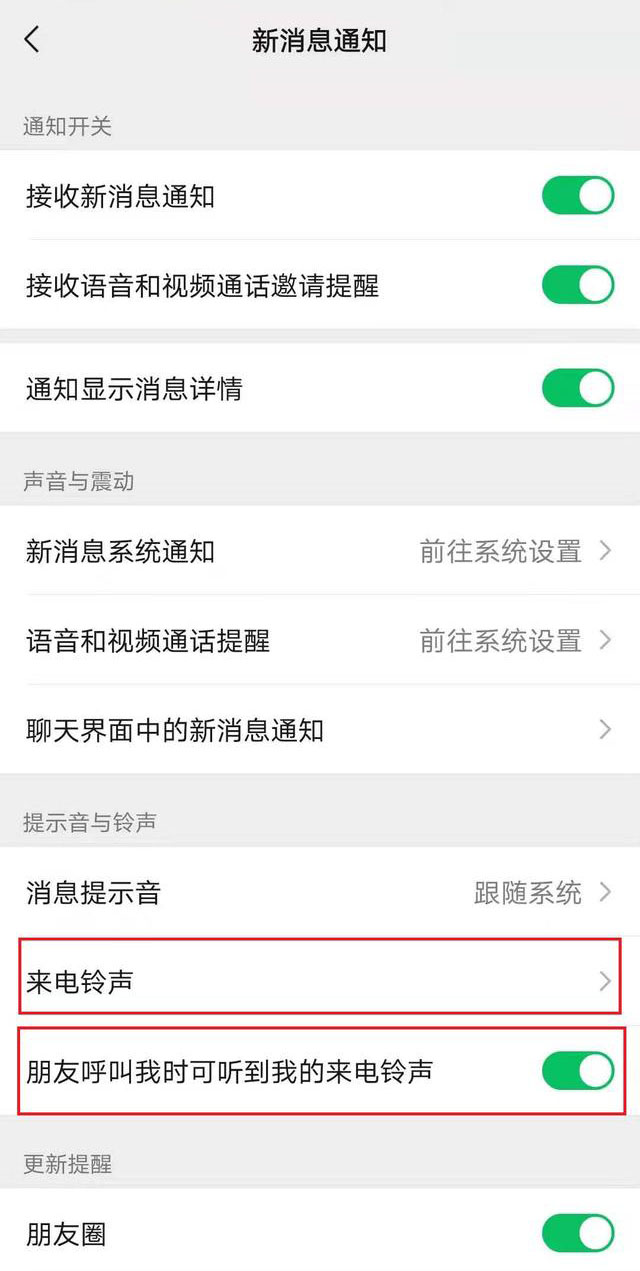Viewport: 640px width, 1271px height.
Task: Go back using the top-left arrow
Action: [32, 40]
